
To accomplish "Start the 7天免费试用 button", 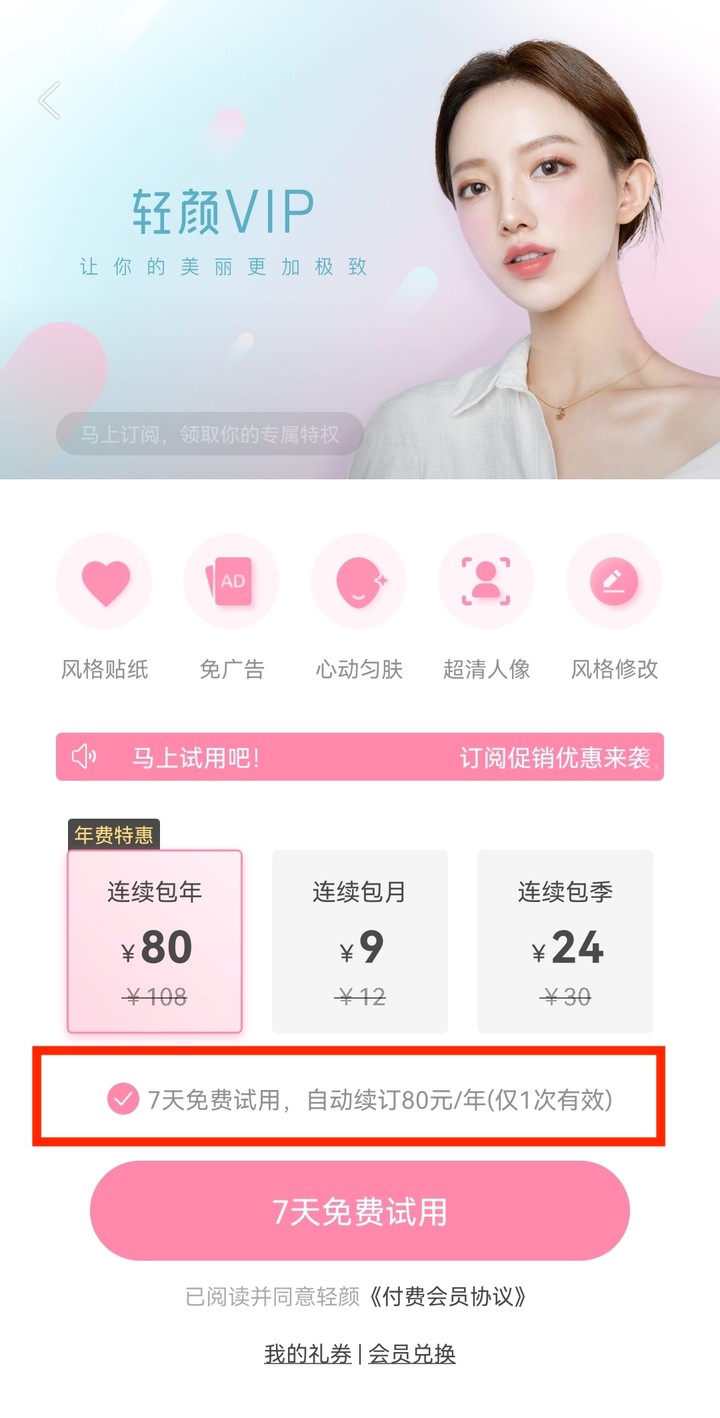I will [x=360, y=1211].
